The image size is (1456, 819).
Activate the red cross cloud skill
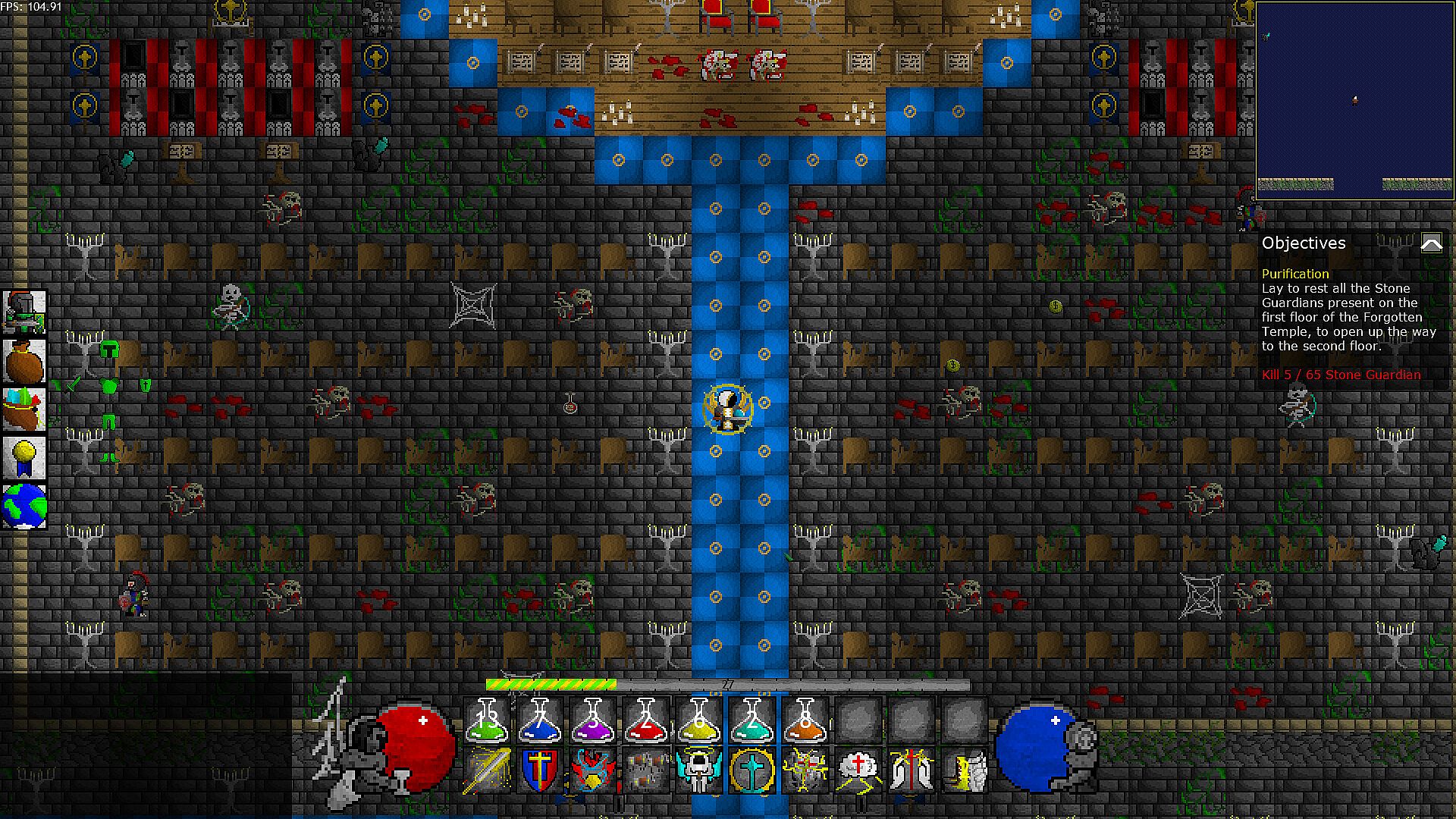[x=858, y=770]
